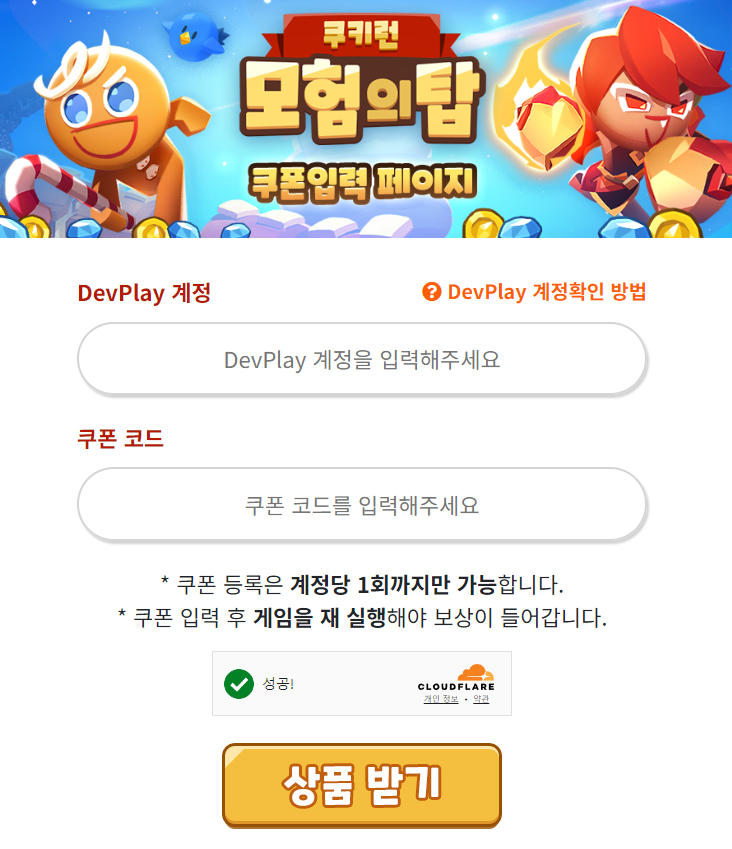Tap the 상품 받기 button
732x849 pixels.
(x=361, y=784)
